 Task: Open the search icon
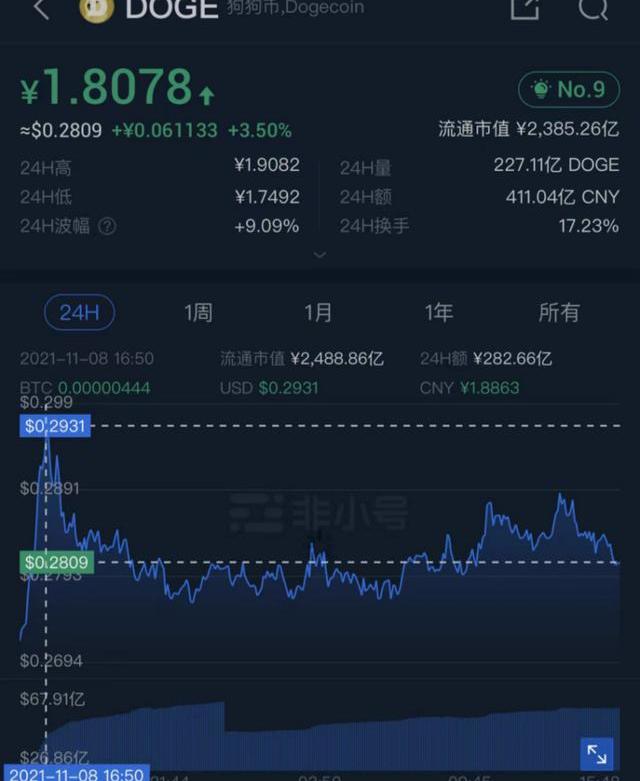pyautogui.click(x=593, y=8)
